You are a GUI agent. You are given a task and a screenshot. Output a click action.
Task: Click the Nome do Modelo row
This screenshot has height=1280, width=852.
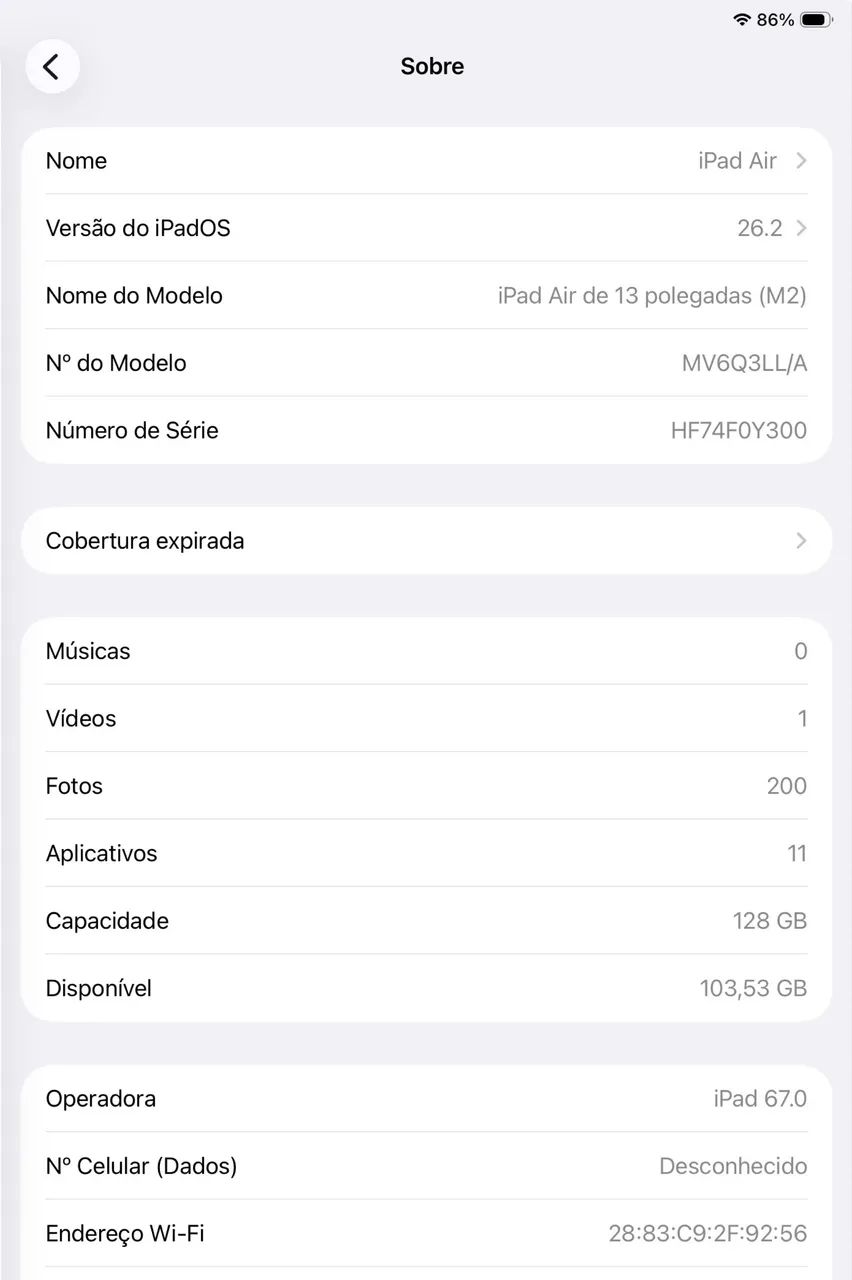426,296
